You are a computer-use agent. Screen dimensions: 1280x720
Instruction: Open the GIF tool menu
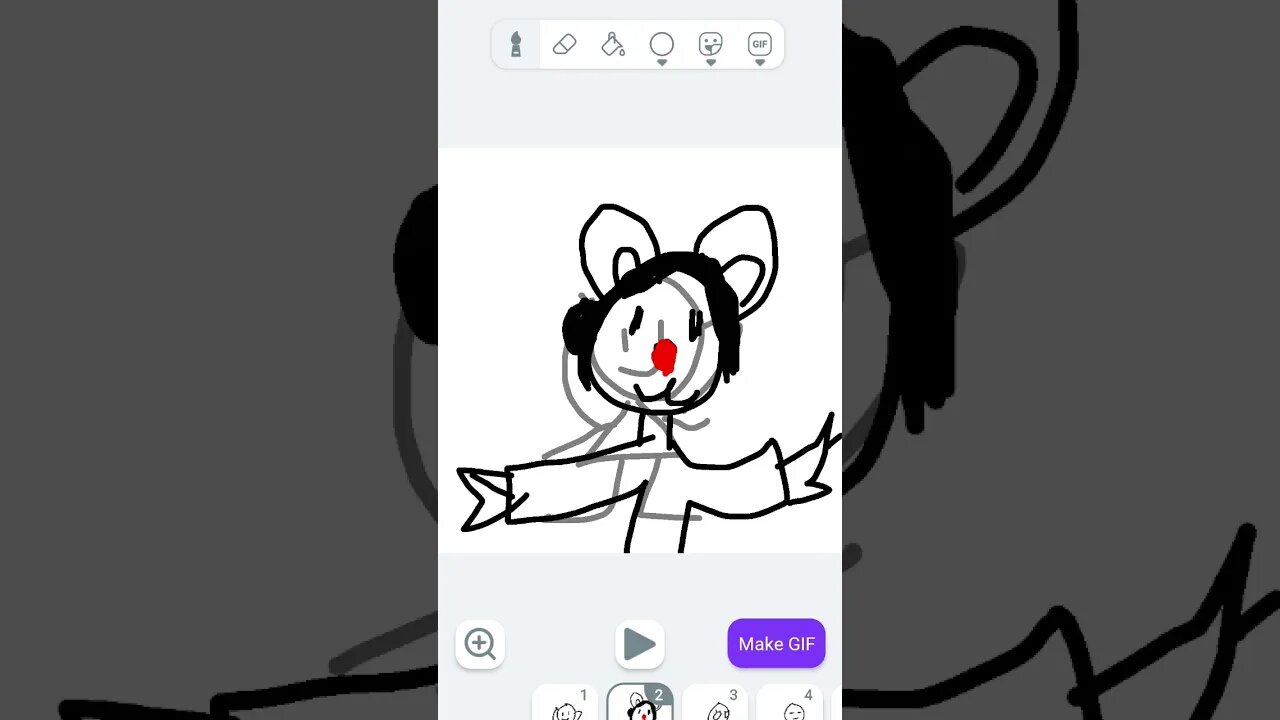pyautogui.click(x=760, y=46)
